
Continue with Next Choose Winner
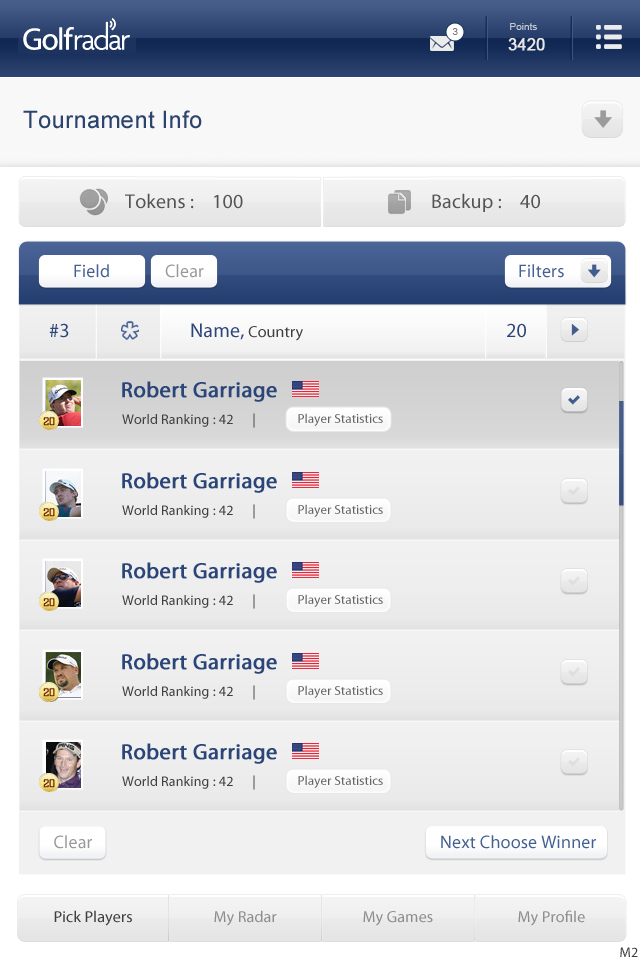pyautogui.click(x=517, y=842)
